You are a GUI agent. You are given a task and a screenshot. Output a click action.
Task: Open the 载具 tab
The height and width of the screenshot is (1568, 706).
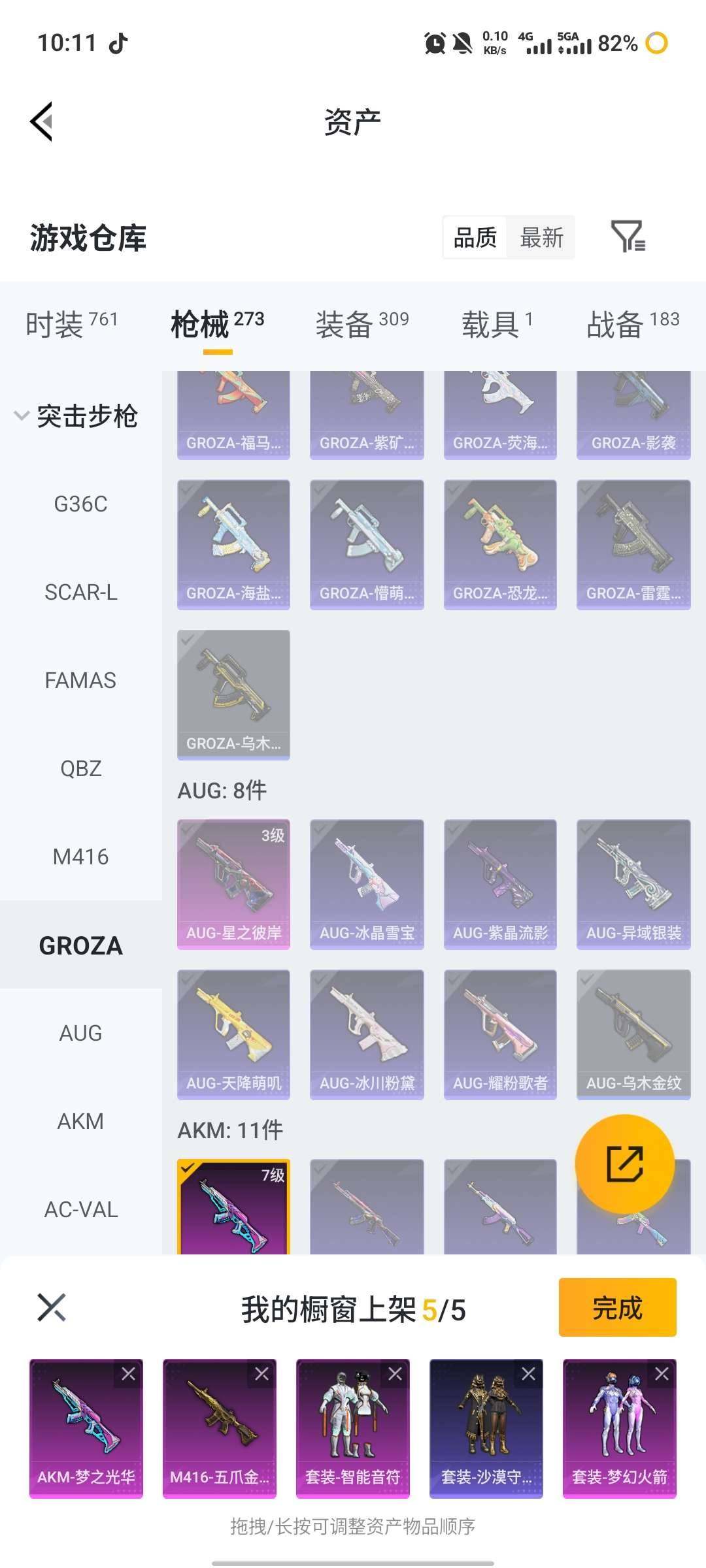[x=497, y=323]
